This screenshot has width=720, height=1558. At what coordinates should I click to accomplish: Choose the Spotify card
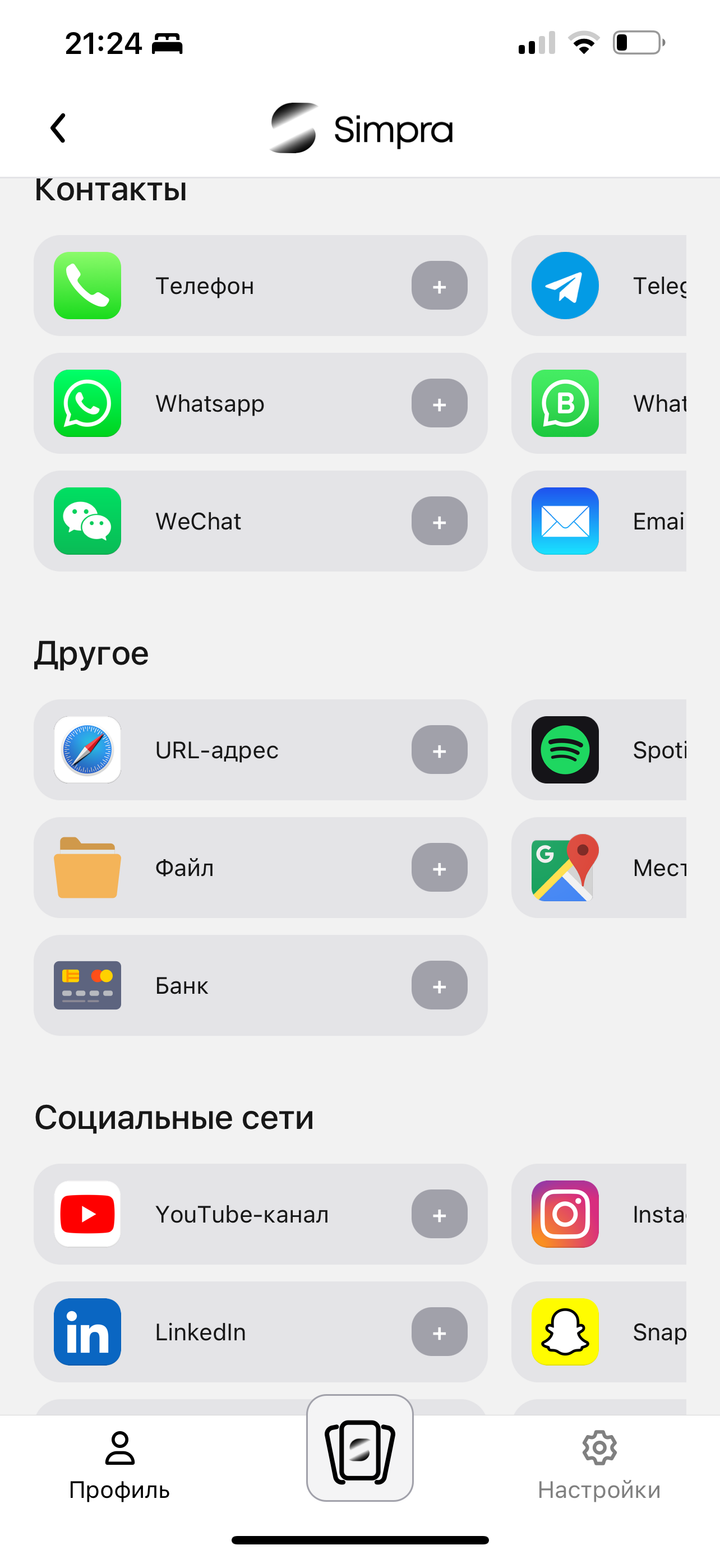click(599, 750)
